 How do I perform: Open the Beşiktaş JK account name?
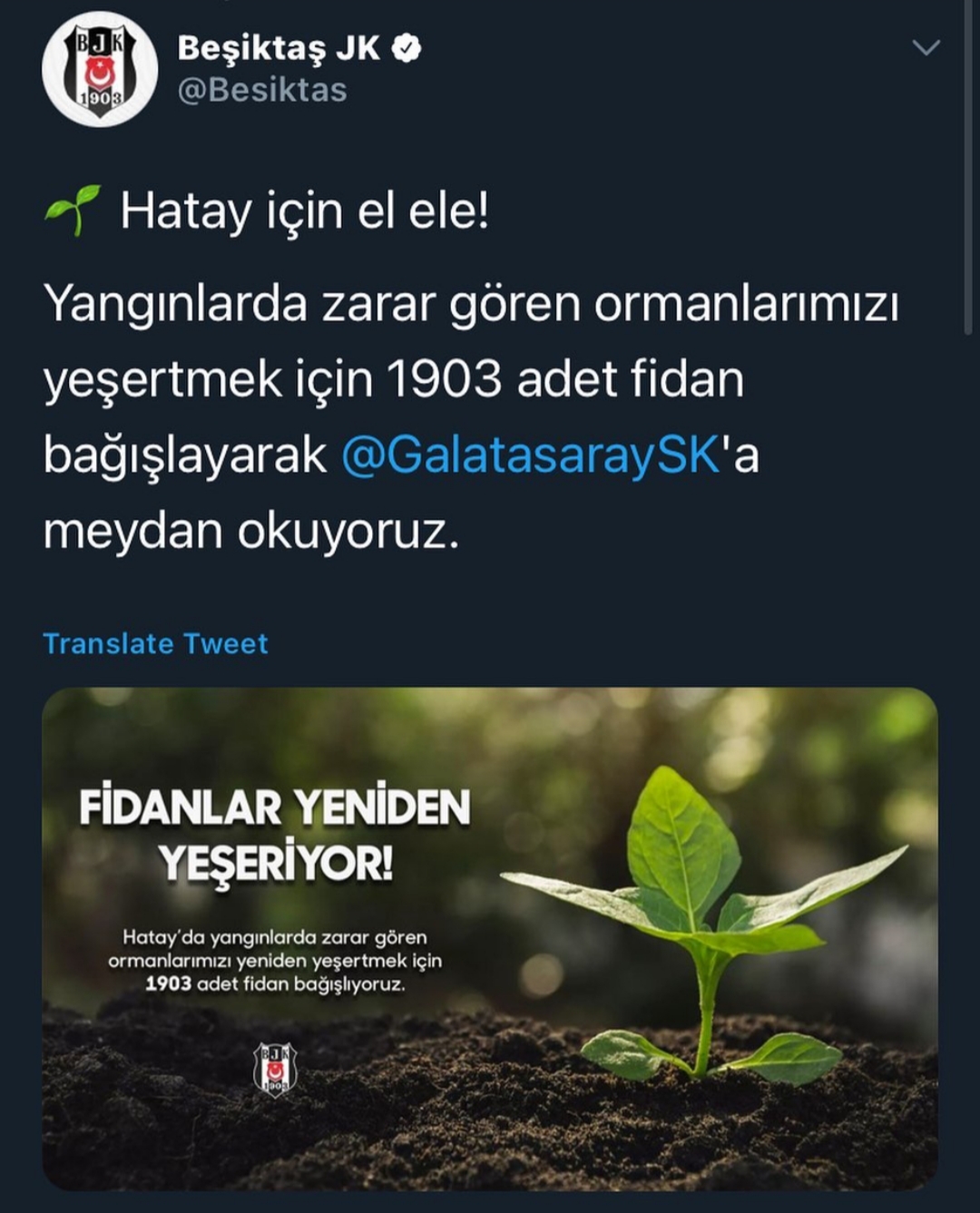(278, 47)
